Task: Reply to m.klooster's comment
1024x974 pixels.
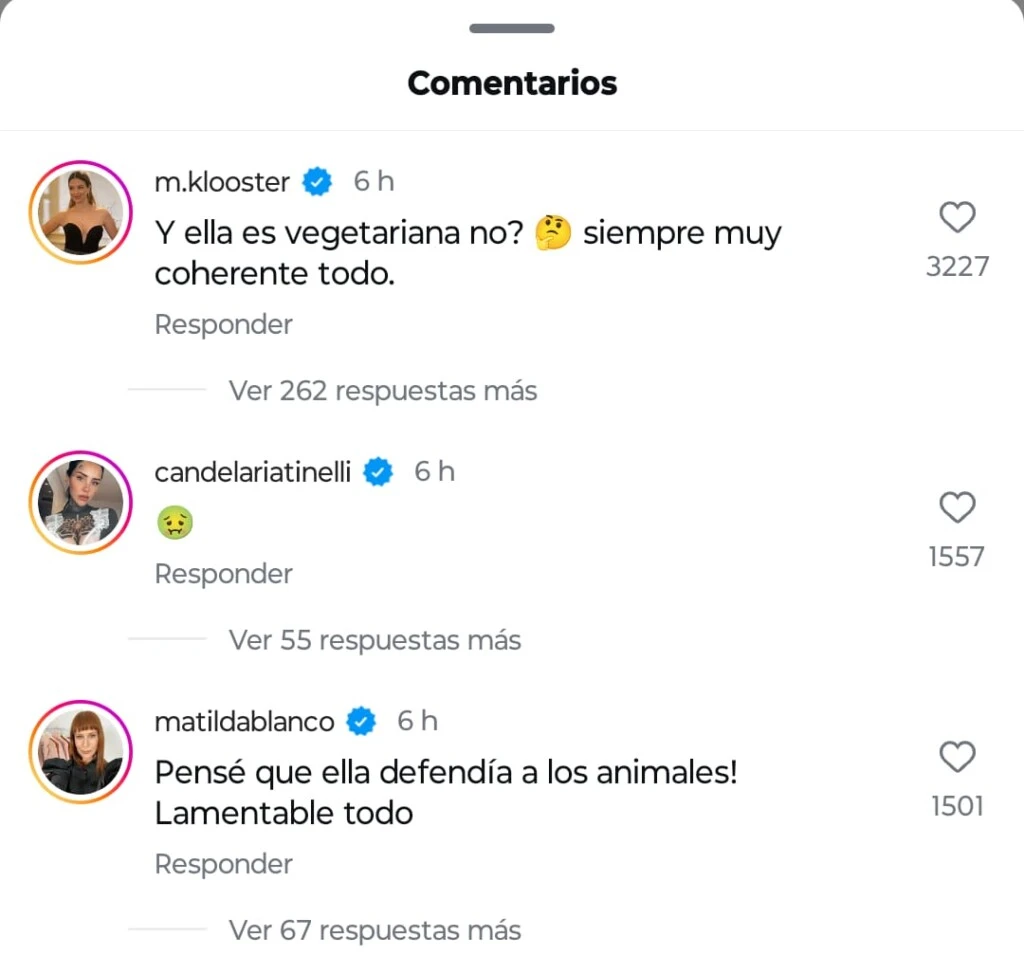Action: point(223,324)
